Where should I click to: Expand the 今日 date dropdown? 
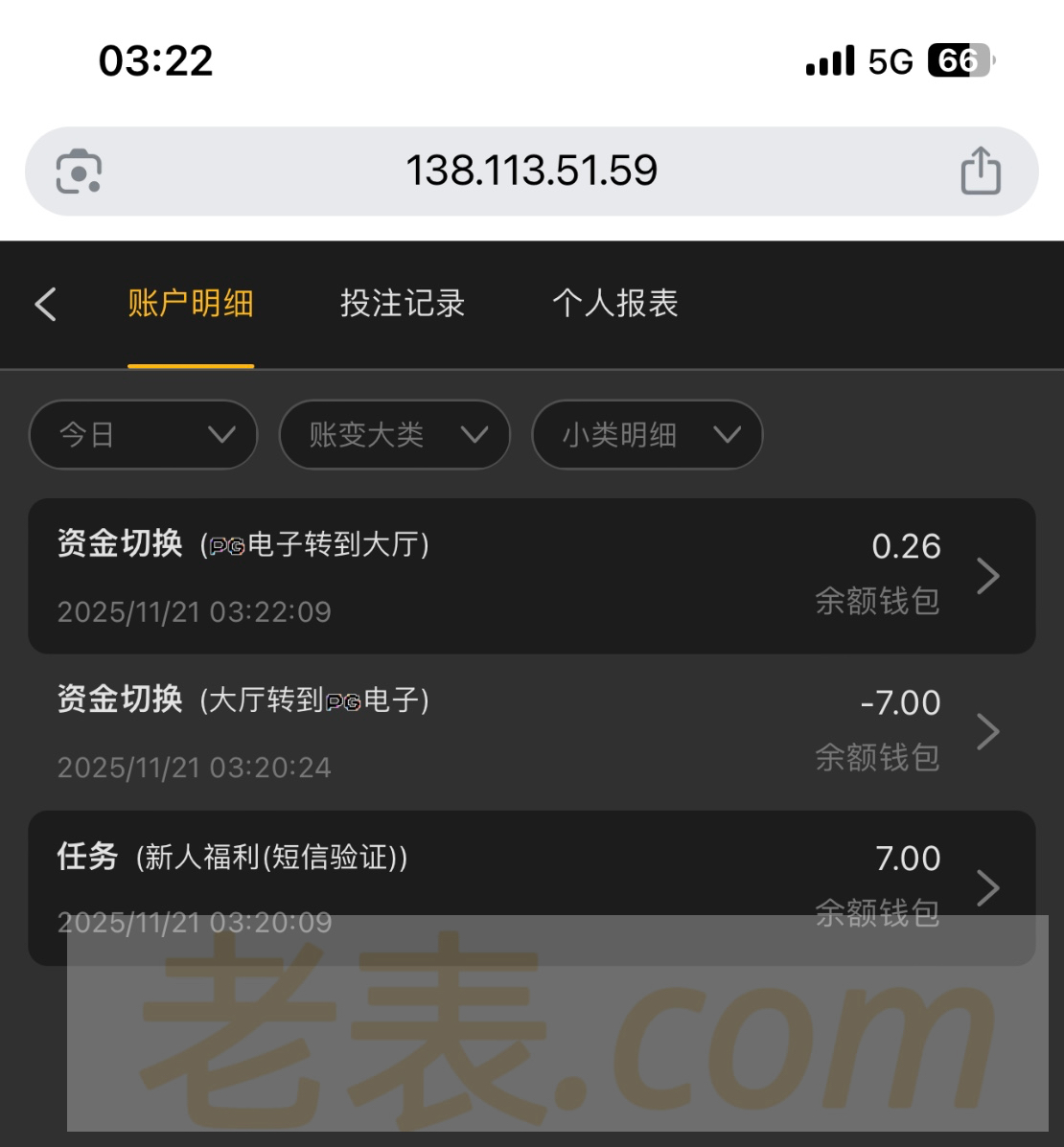point(144,435)
